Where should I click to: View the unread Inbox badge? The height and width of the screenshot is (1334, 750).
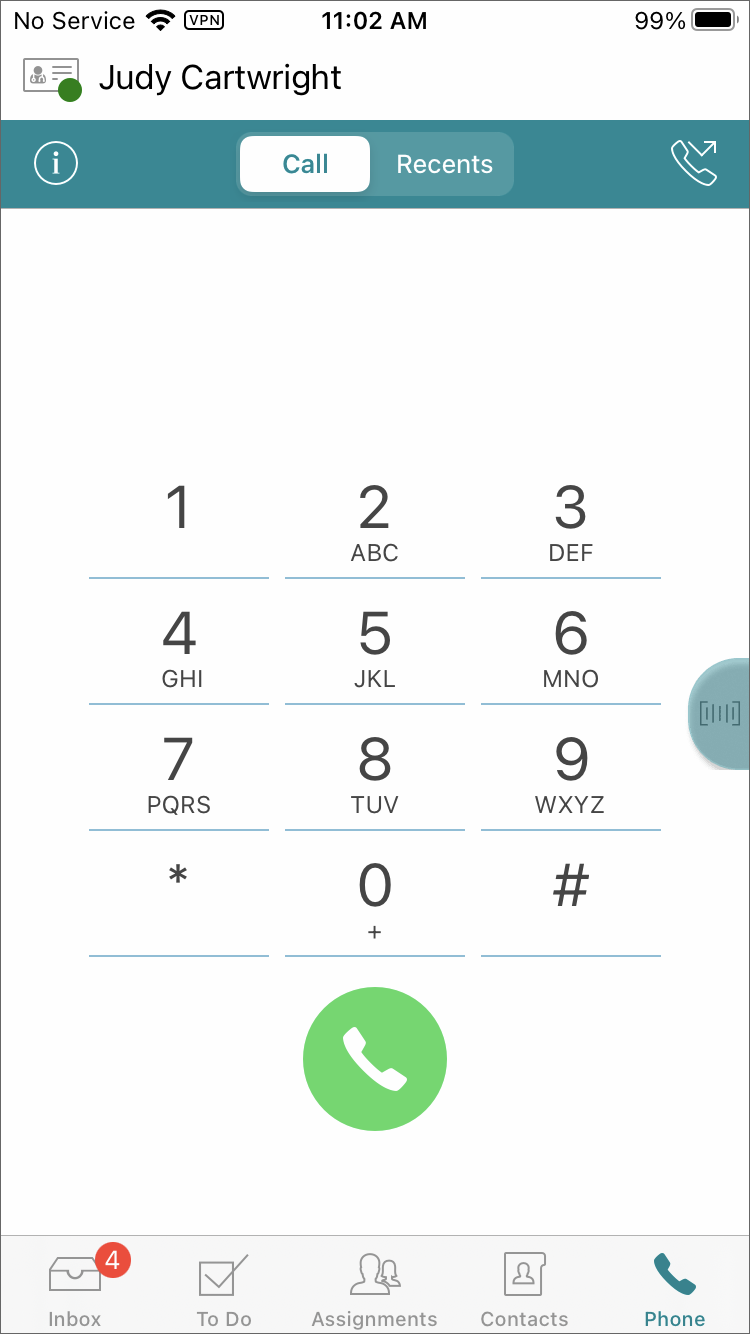click(x=111, y=1261)
